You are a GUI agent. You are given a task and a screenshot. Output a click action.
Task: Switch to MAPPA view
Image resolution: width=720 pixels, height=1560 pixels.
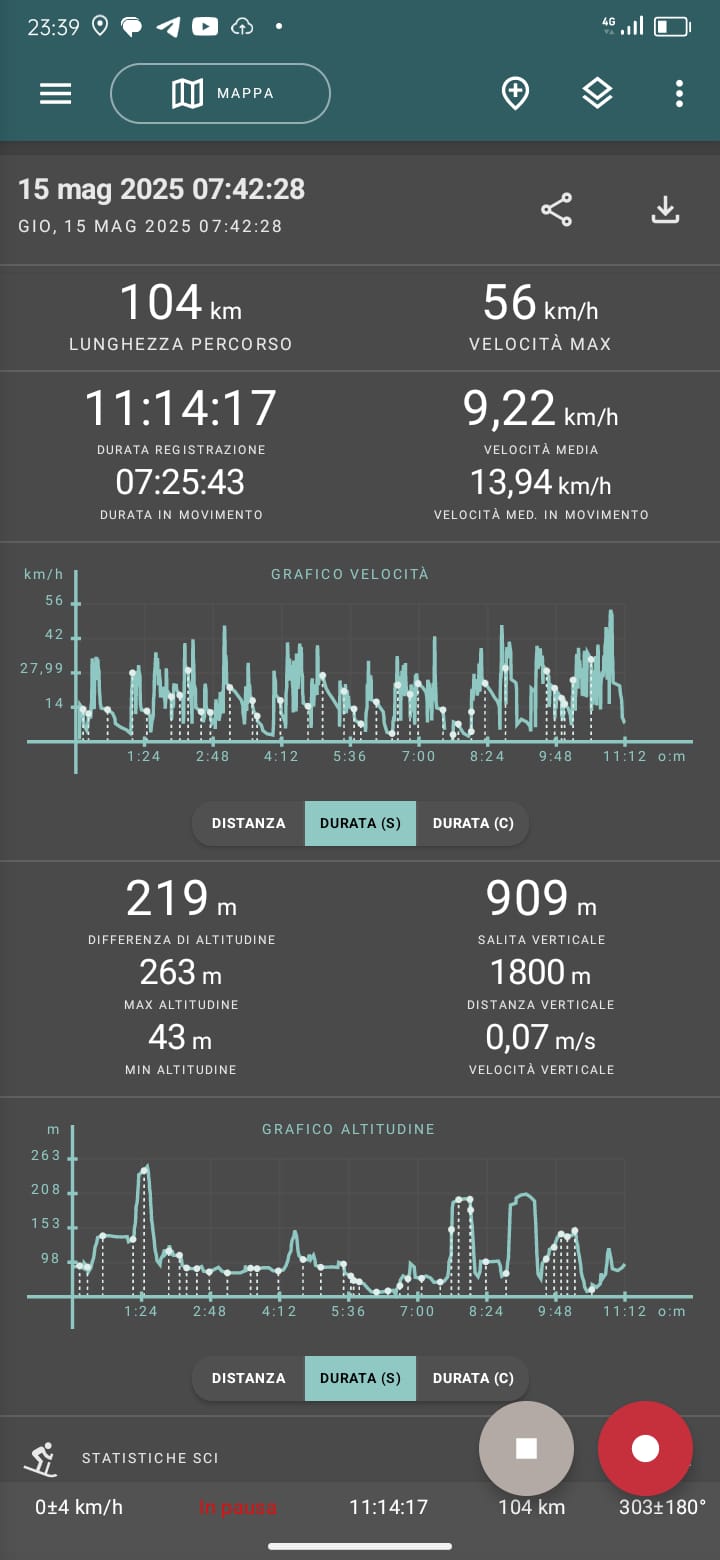(x=220, y=93)
